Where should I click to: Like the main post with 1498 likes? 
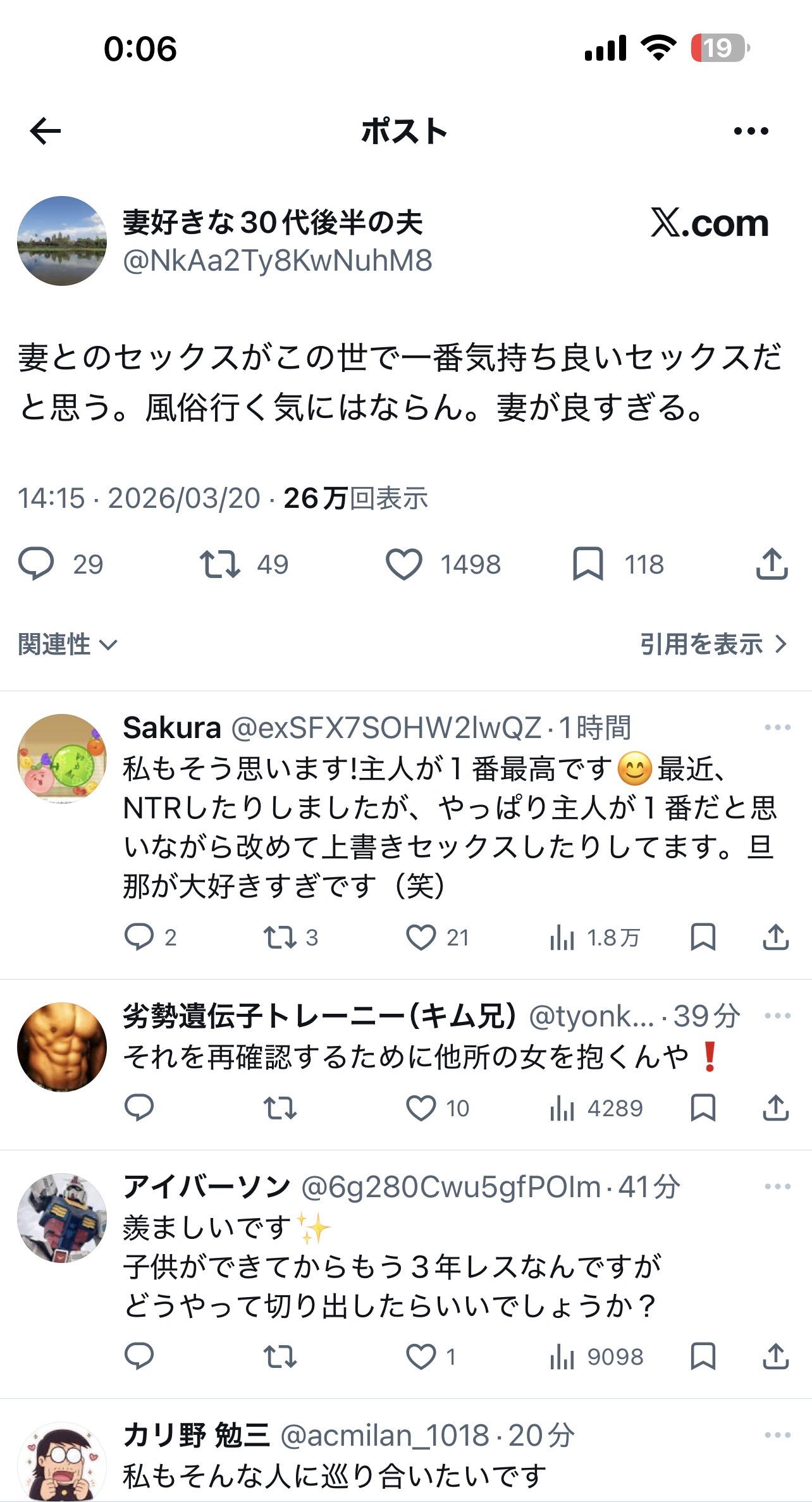click(x=404, y=563)
